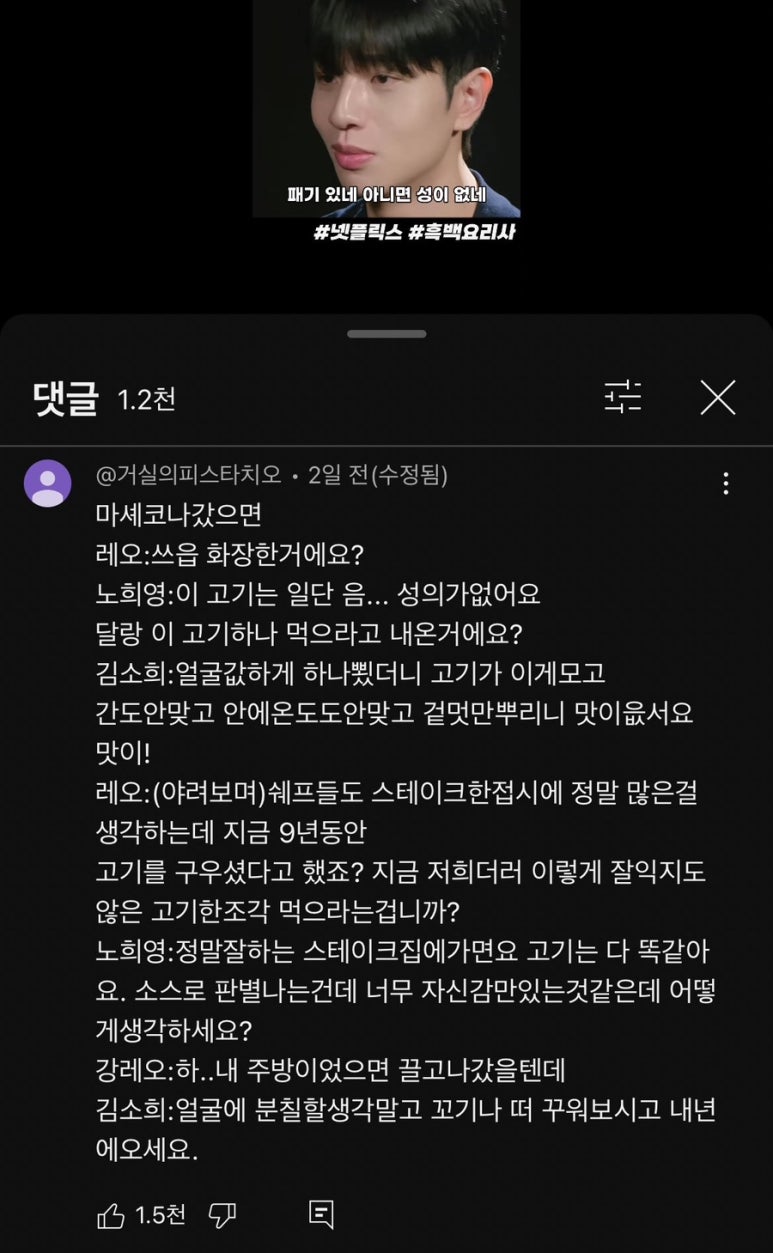Open the comment sort options
The height and width of the screenshot is (1253, 773).
623,398
